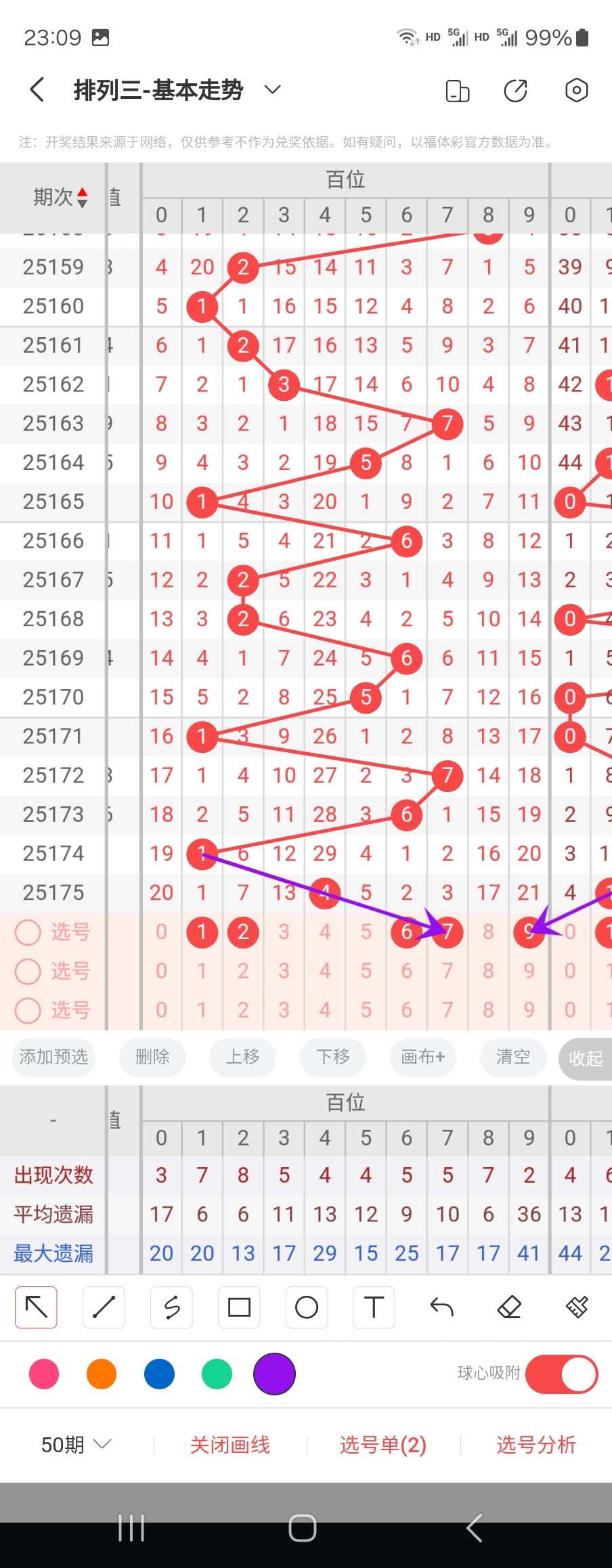612x1568 pixels.
Task: Collapse the panel with 收起
Action: 586,1058
